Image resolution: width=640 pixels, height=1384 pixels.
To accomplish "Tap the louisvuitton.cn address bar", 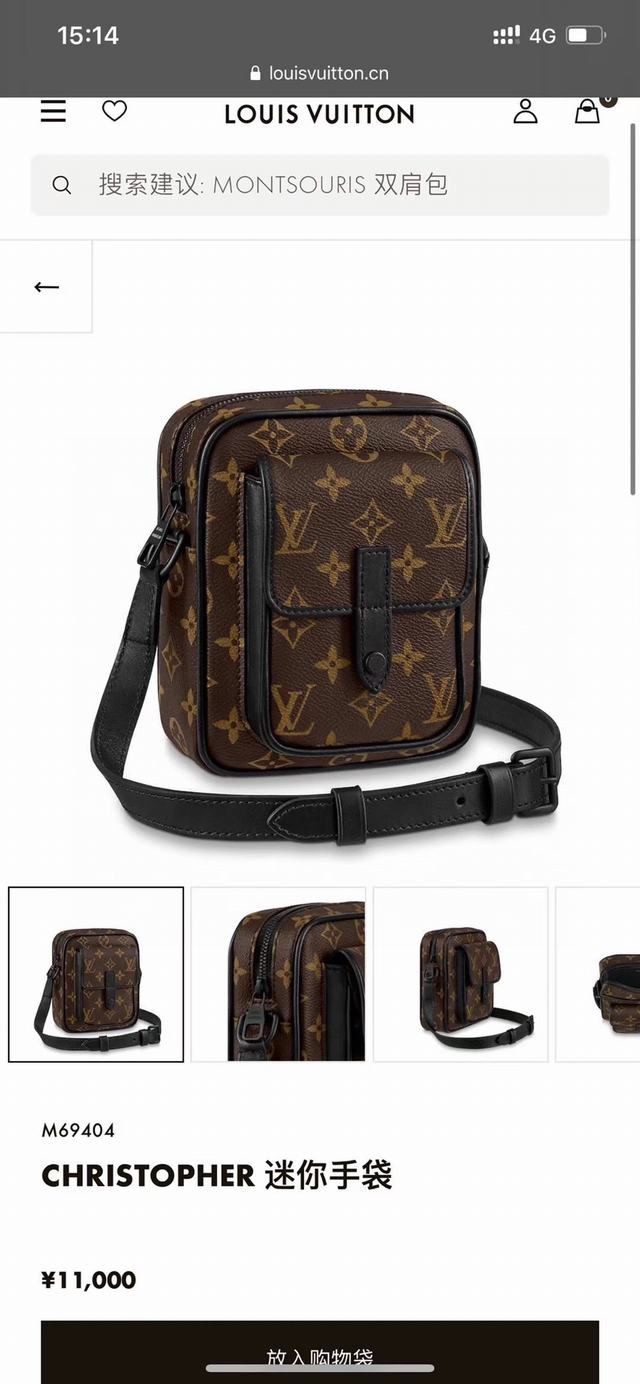I will point(319,73).
